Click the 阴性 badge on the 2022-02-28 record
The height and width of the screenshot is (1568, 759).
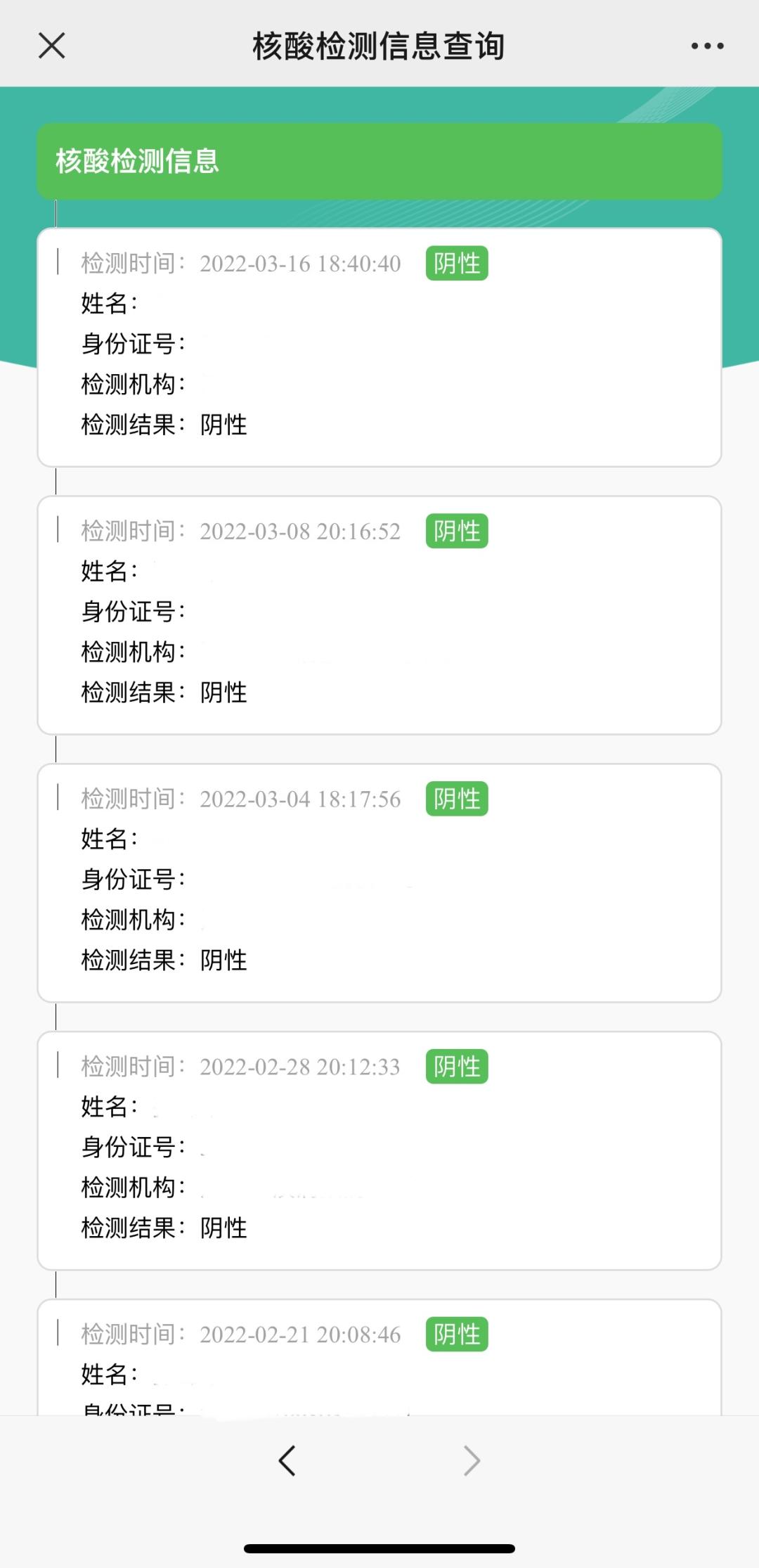(458, 1067)
